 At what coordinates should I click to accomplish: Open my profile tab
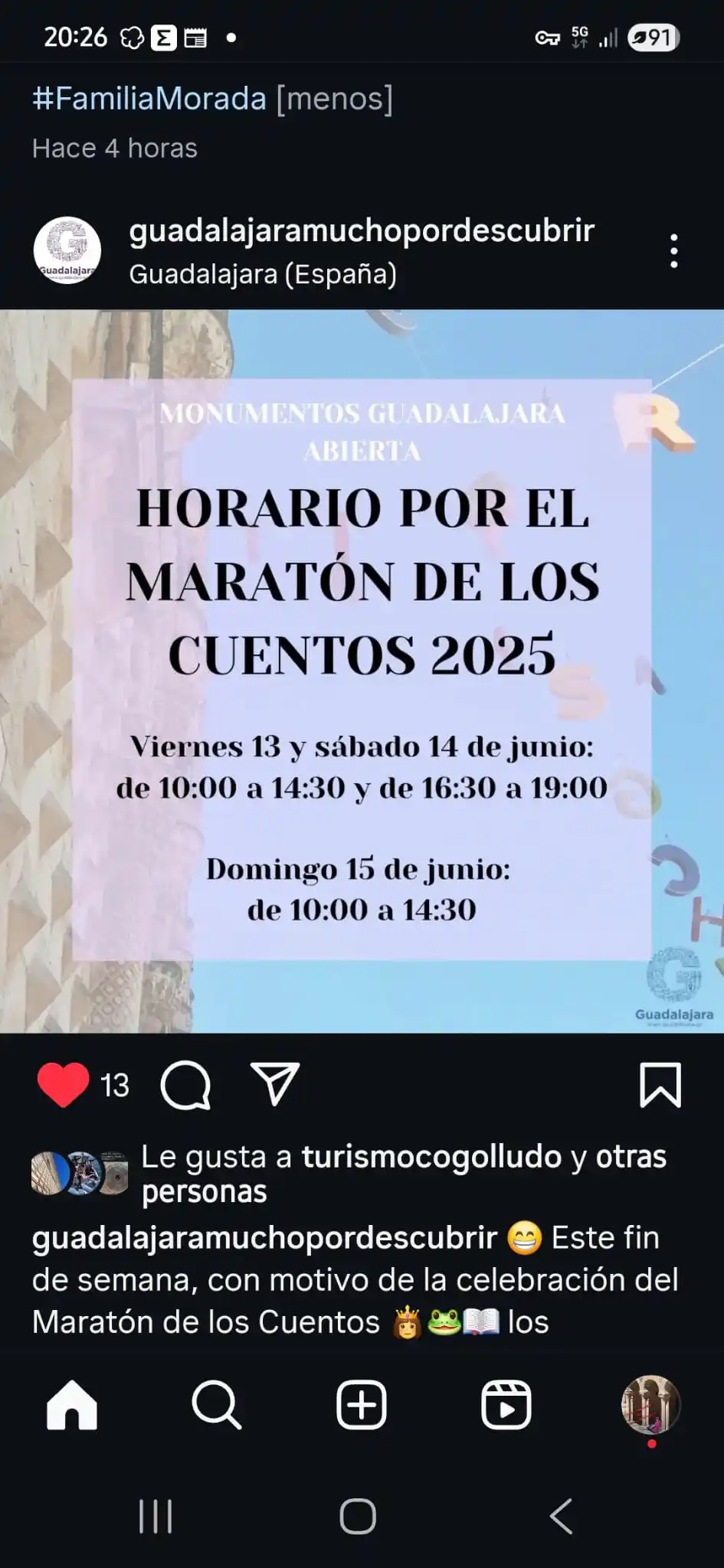pos(650,1405)
